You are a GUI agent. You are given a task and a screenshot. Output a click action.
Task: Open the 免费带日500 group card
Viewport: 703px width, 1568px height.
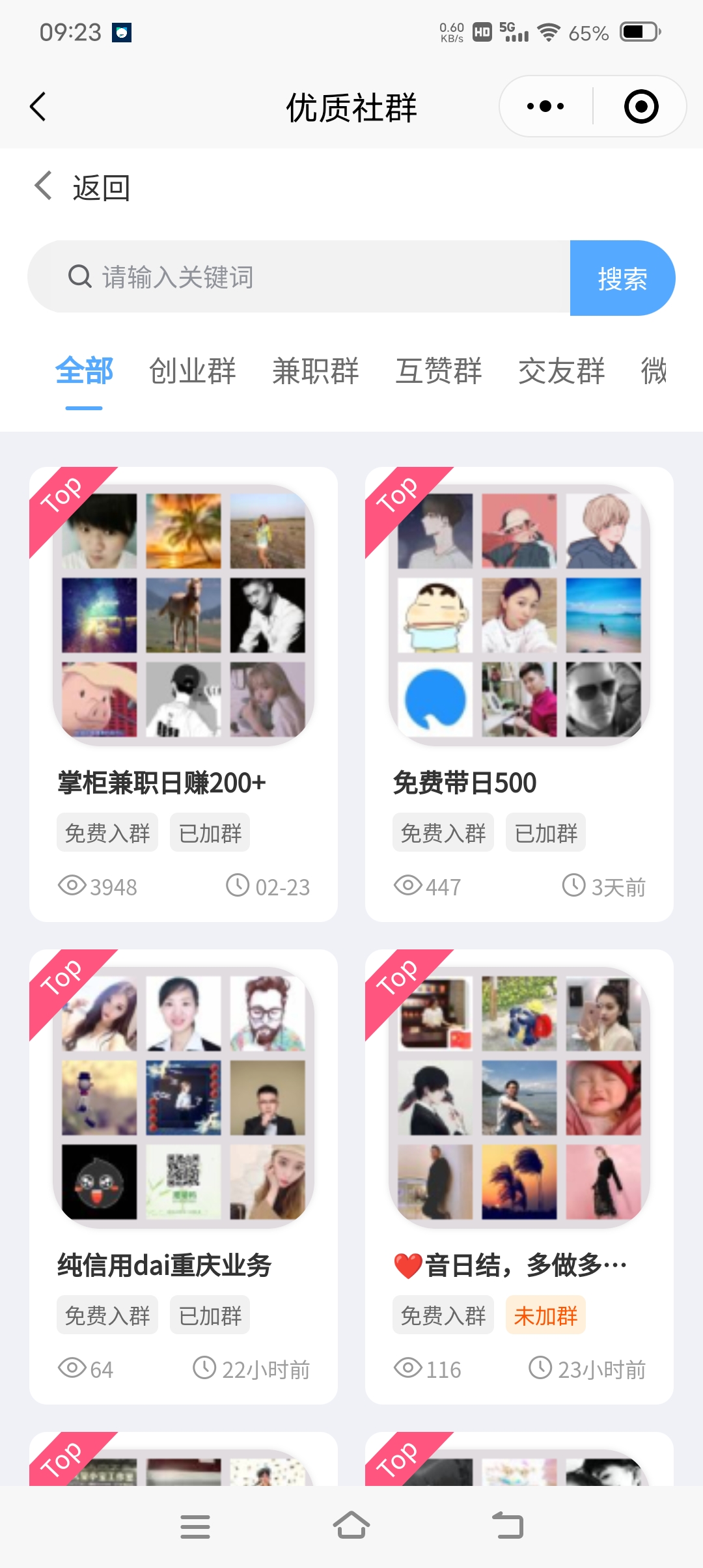[519, 694]
